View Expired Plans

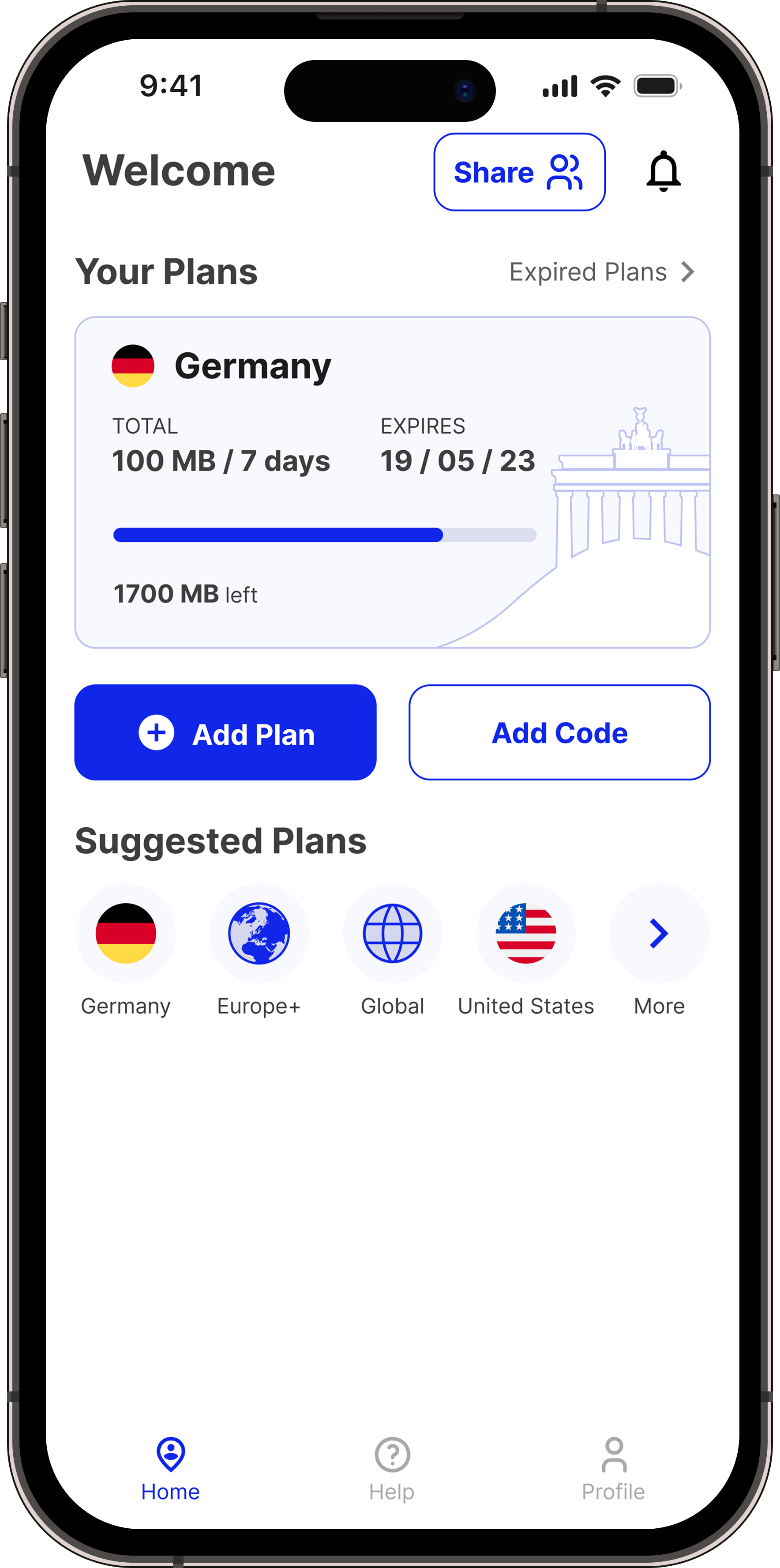pyautogui.click(x=601, y=272)
